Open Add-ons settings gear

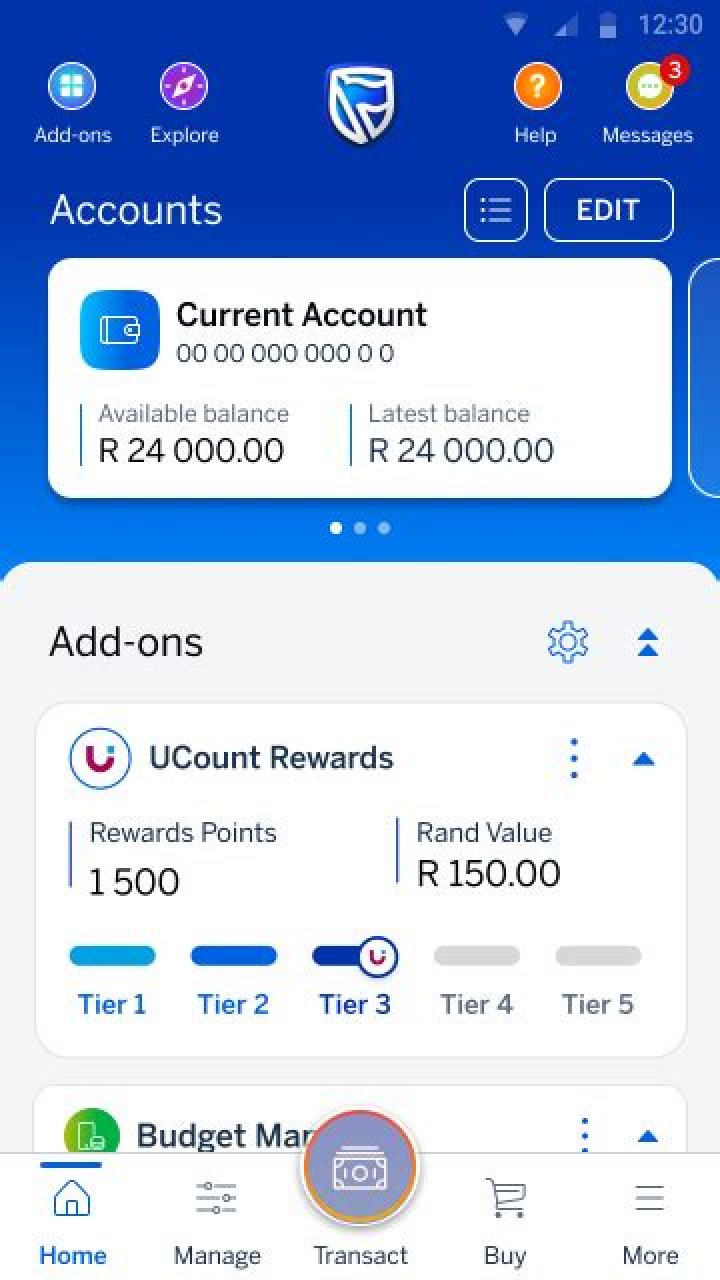568,642
